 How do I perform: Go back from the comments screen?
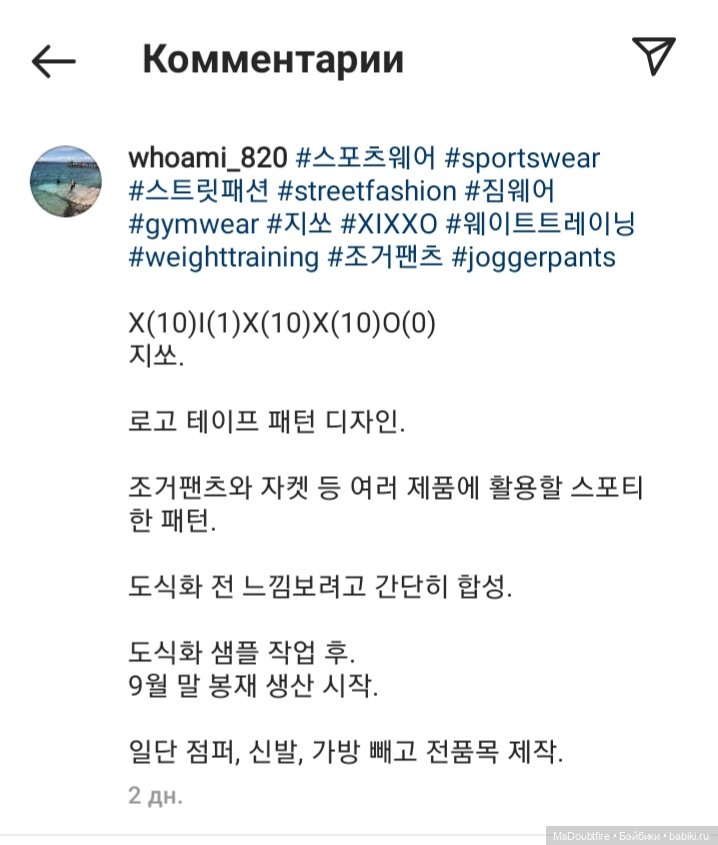[54, 61]
